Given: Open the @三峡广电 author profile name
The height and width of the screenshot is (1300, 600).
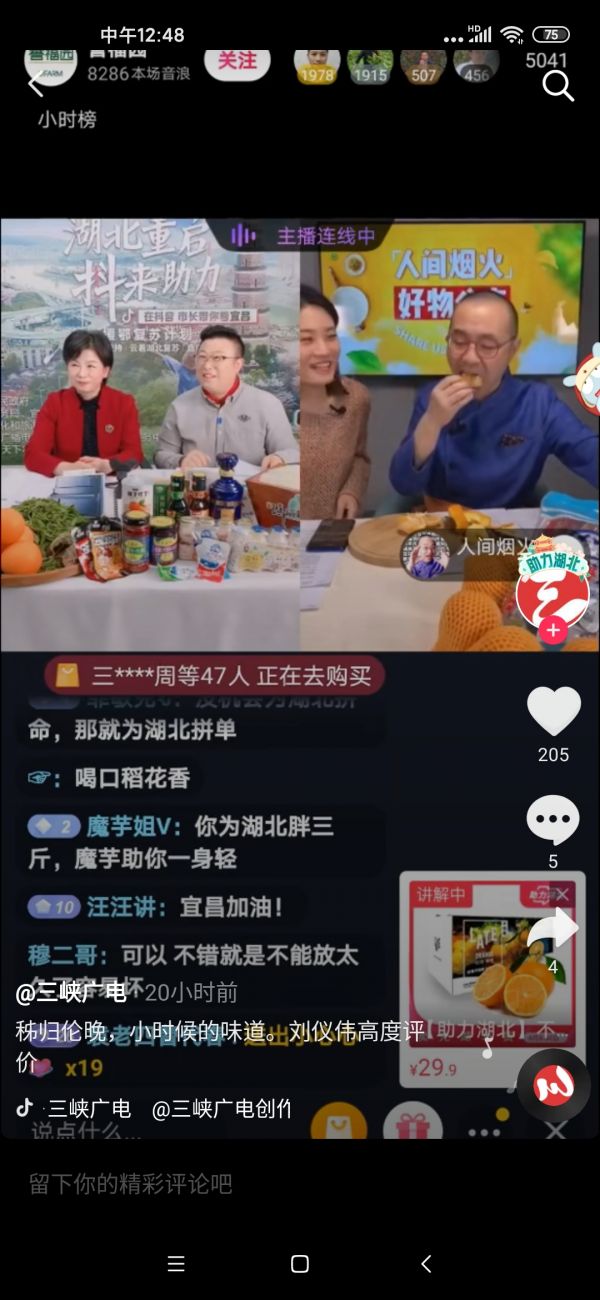Looking at the screenshot, I should 70,992.
